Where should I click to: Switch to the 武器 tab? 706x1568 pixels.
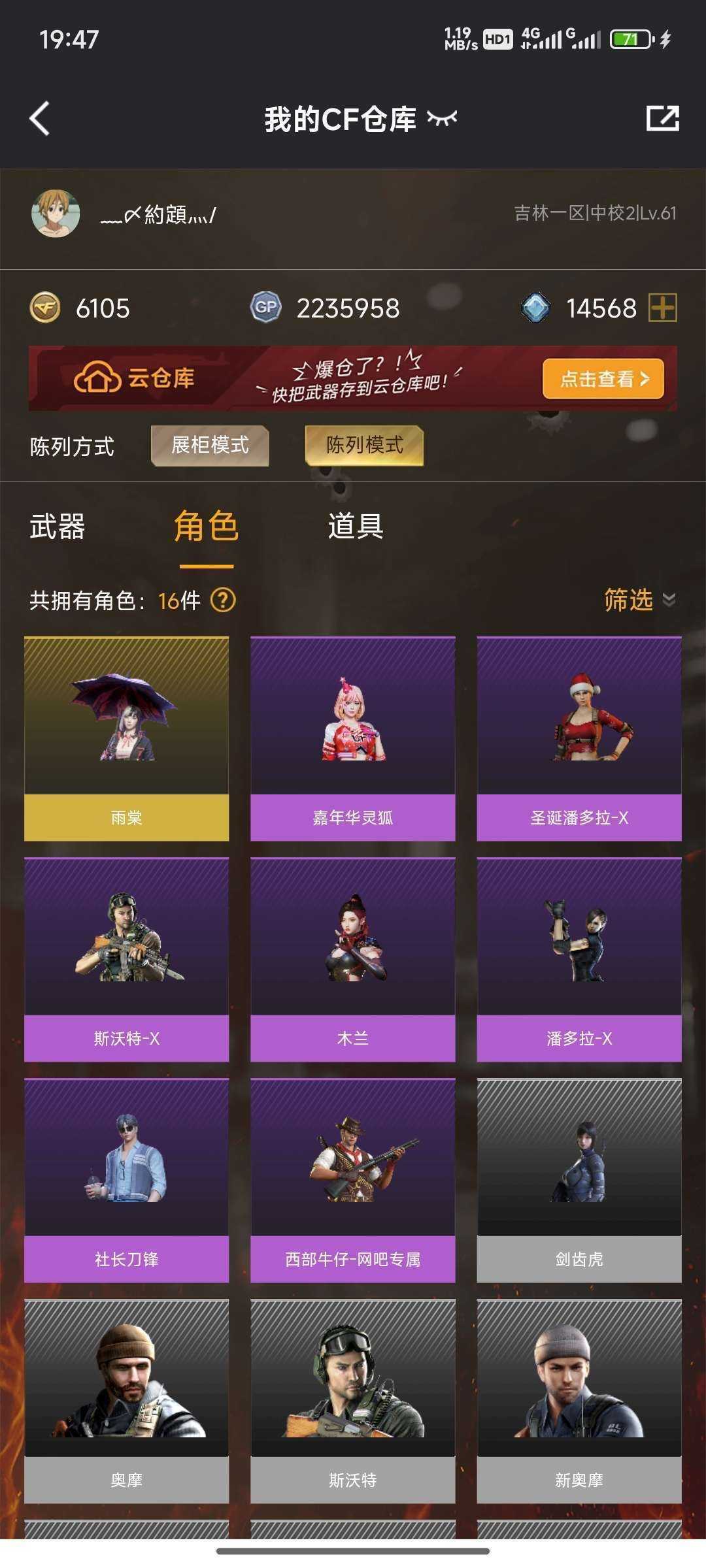58,527
